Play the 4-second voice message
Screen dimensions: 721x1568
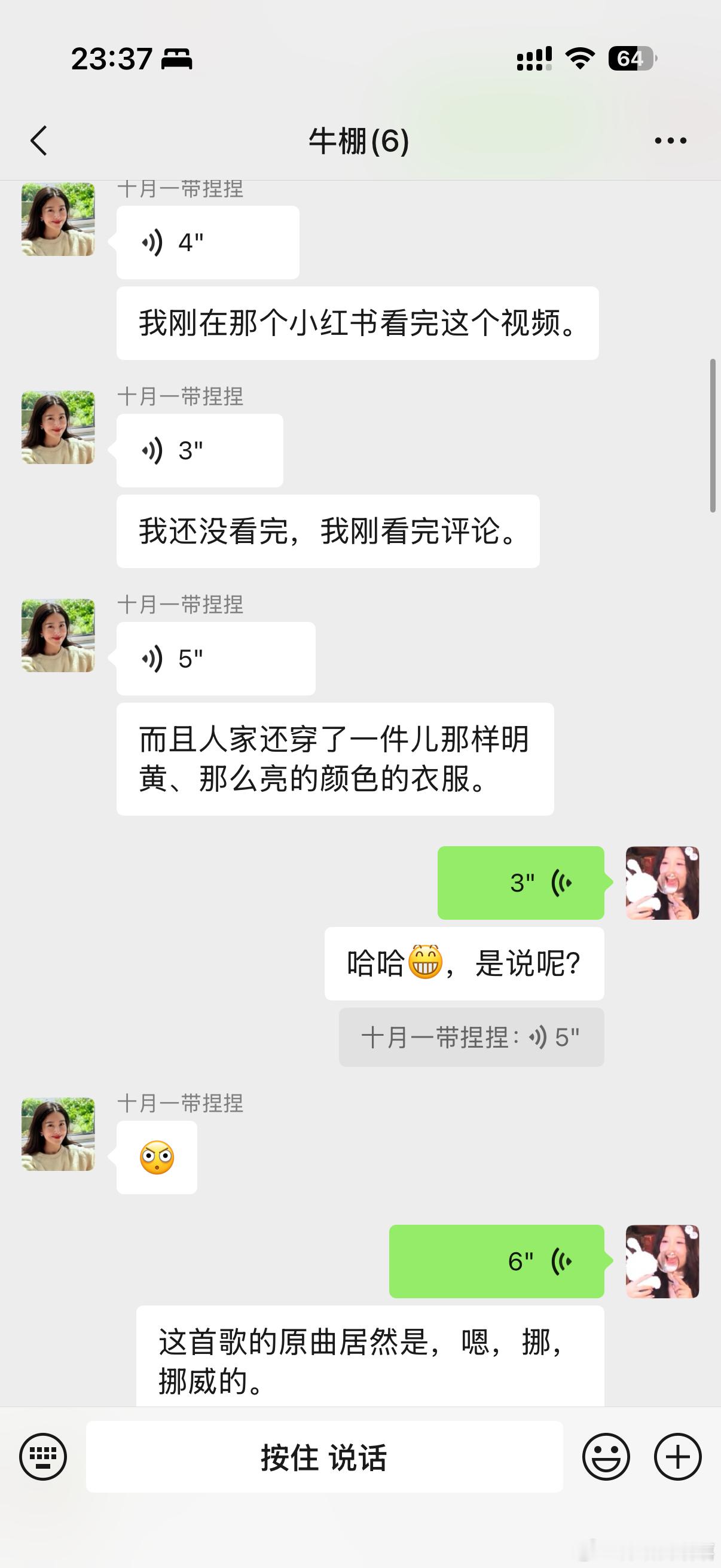(207, 242)
